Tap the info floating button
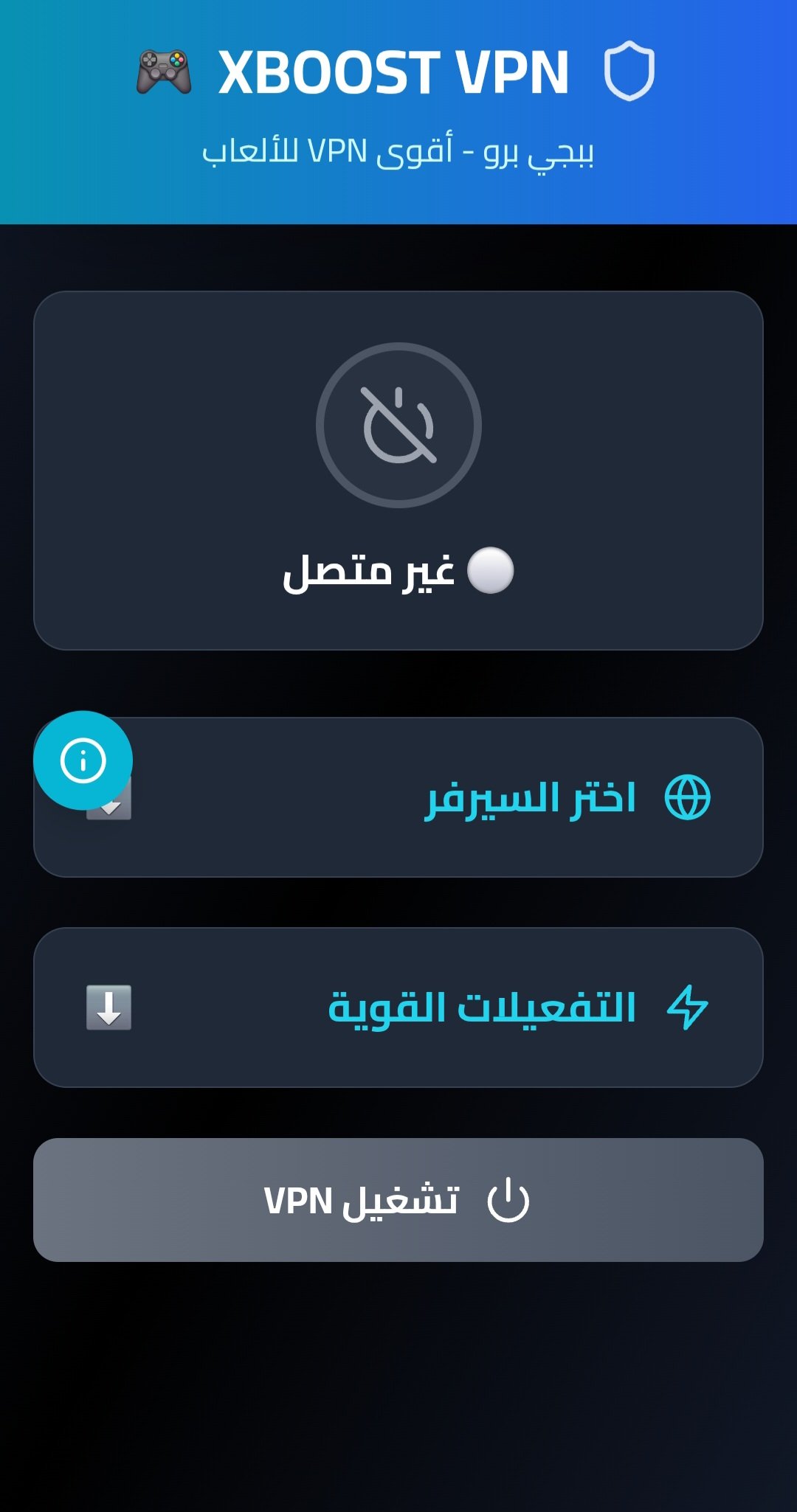This screenshot has height=1512, width=797. pyautogui.click(x=83, y=760)
